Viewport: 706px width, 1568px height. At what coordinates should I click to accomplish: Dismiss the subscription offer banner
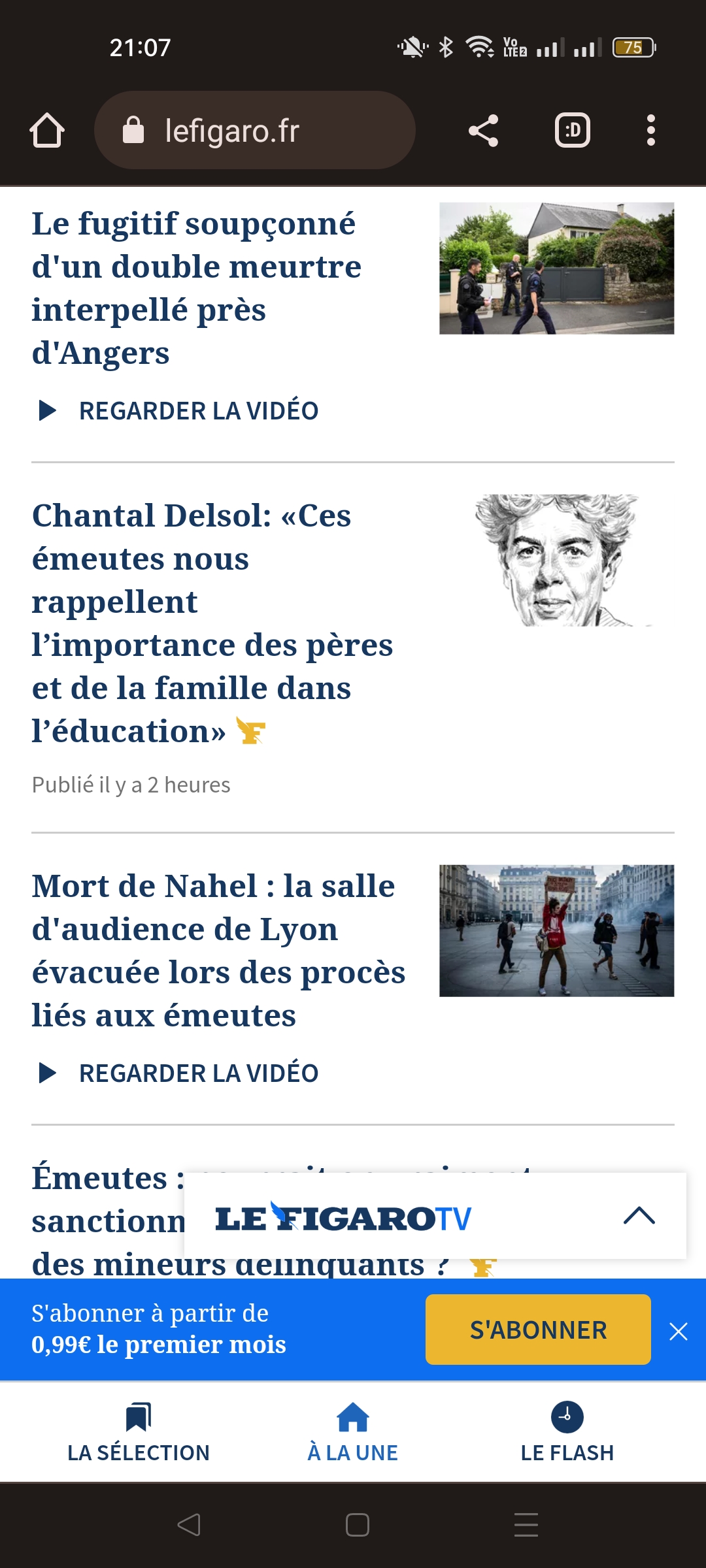pos(679,1331)
